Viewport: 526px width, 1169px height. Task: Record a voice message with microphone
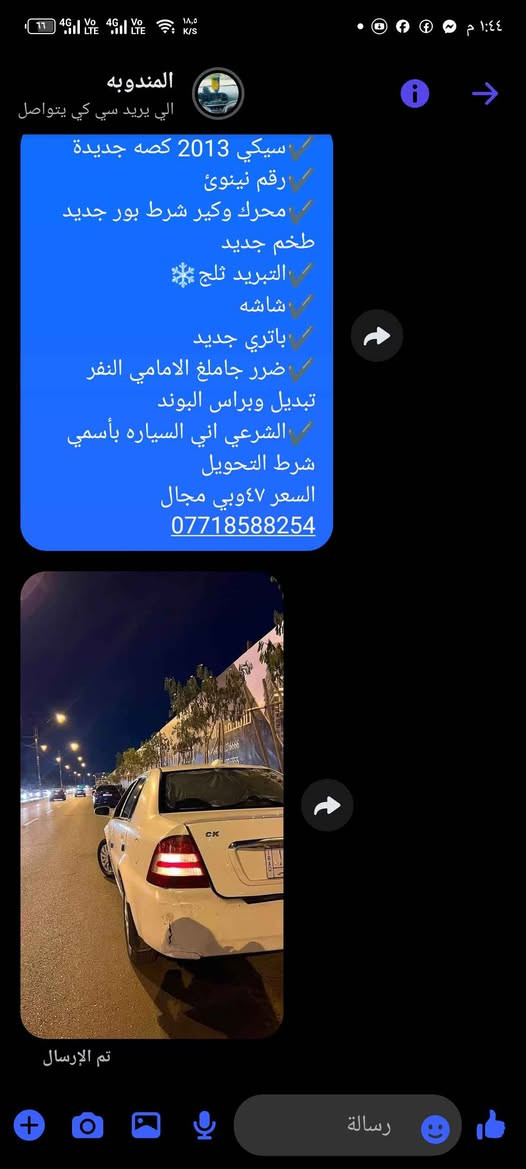(x=204, y=1126)
